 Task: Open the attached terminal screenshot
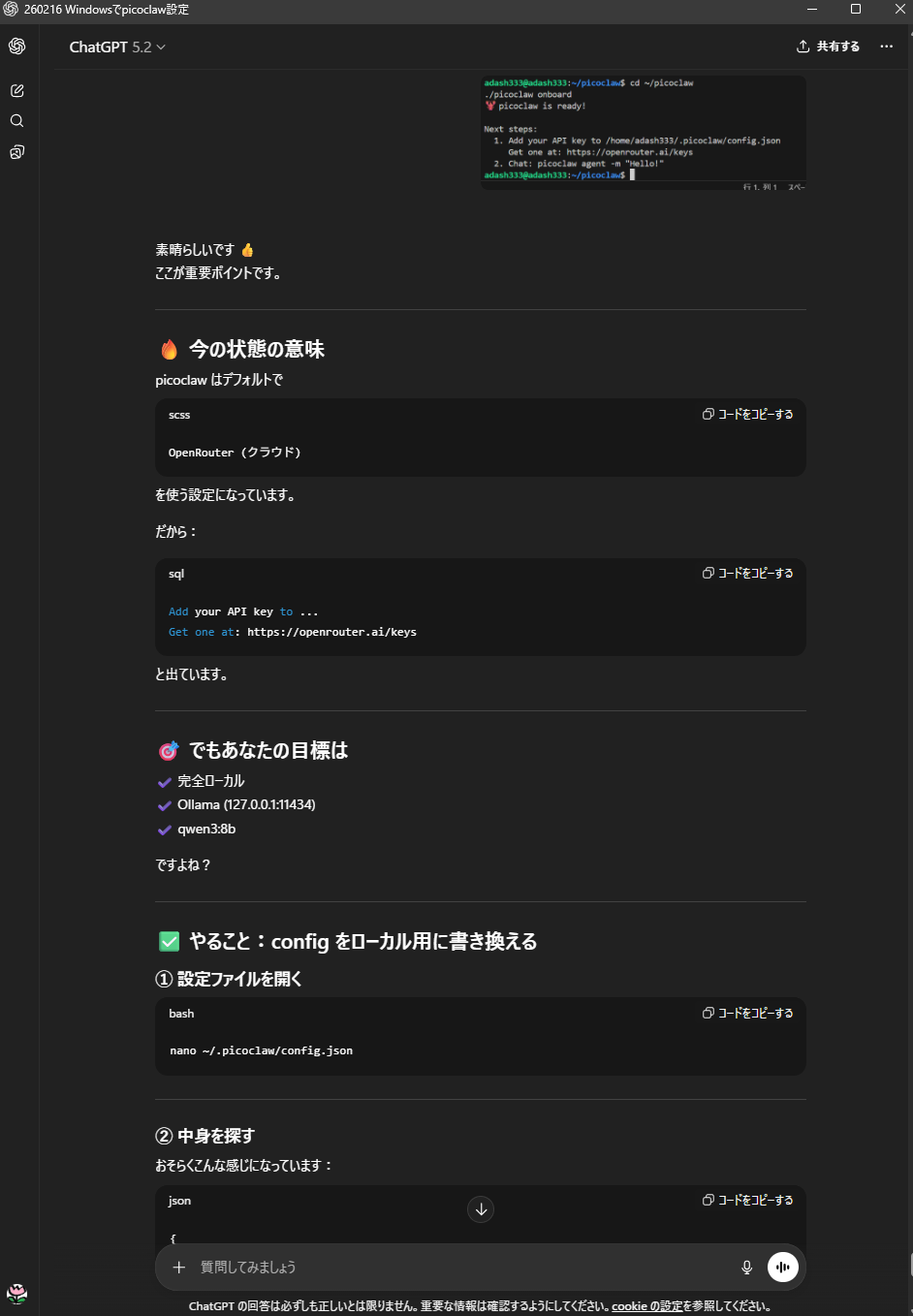click(x=643, y=132)
